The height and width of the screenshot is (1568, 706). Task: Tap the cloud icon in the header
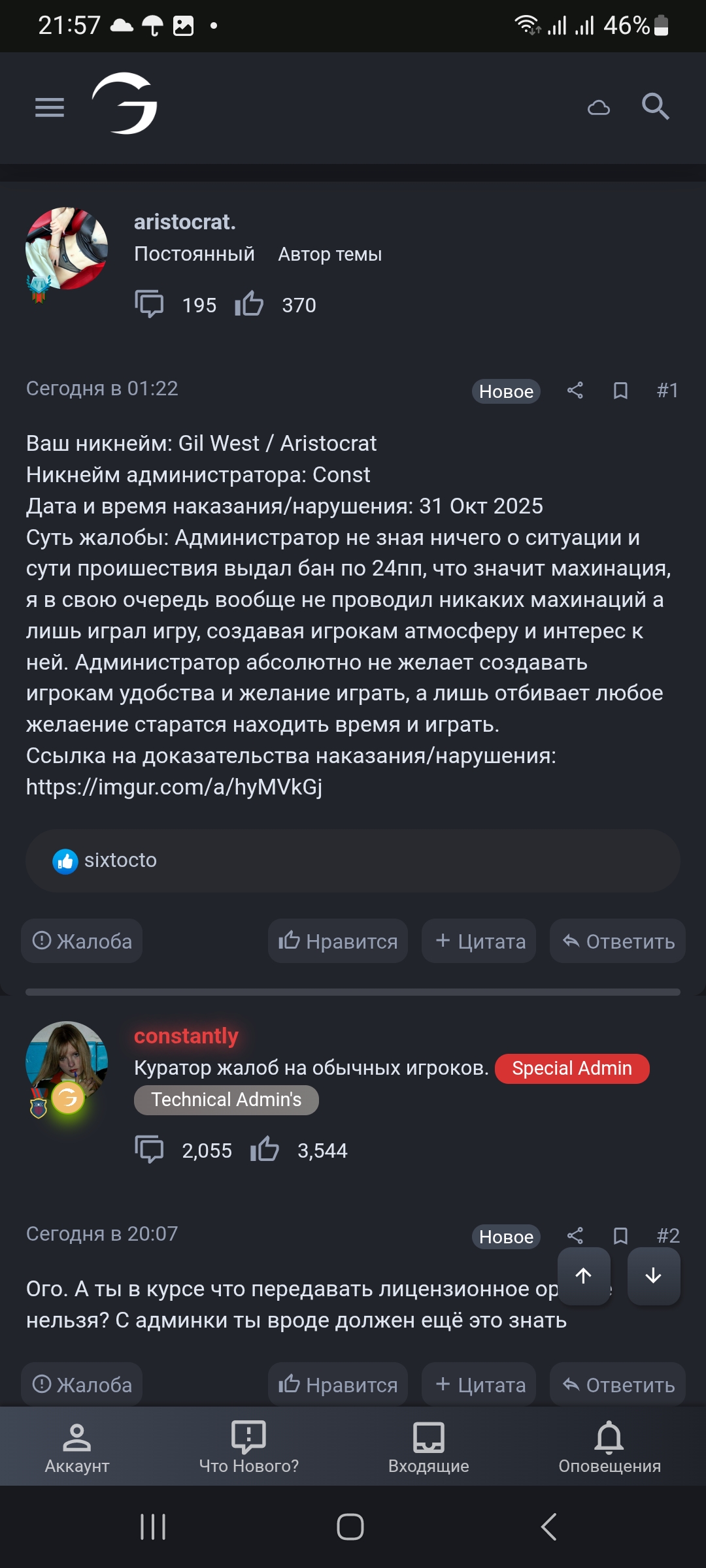click(598, 108)
